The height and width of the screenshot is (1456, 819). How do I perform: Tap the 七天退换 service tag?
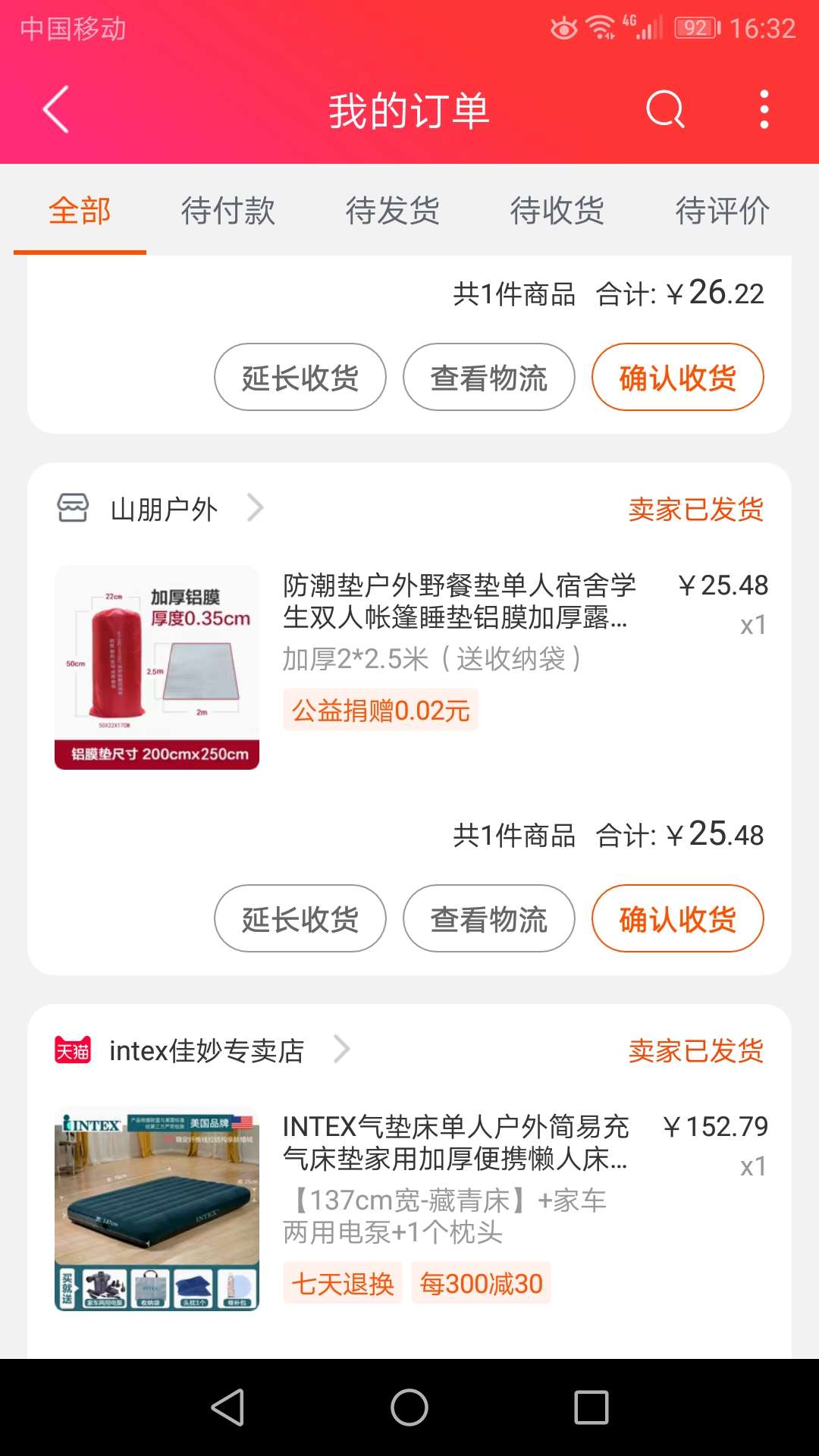[x=341, y=1283]
